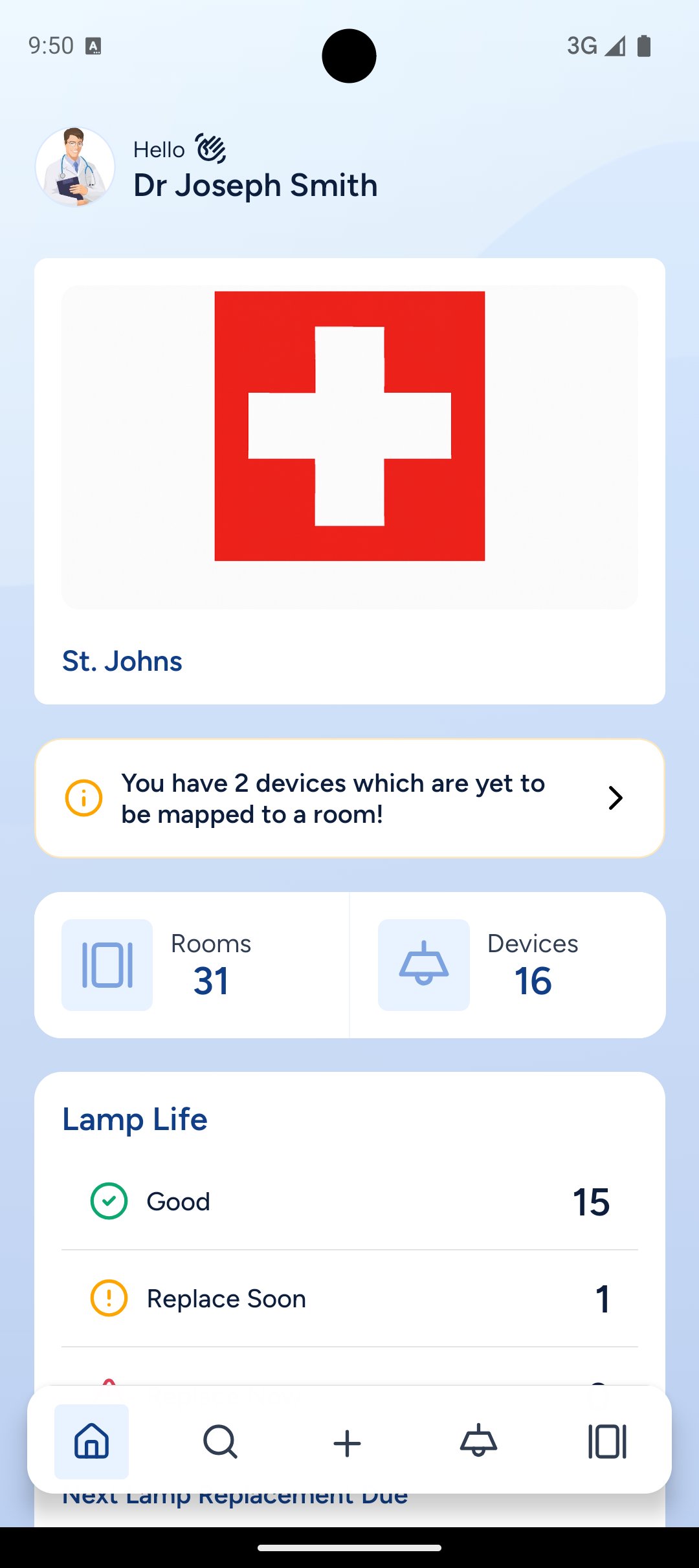This screenshot has height=1568, width=699.
Task: Click the yellow alert icon beside Replace Soon
Action: tap(110, 1298)
